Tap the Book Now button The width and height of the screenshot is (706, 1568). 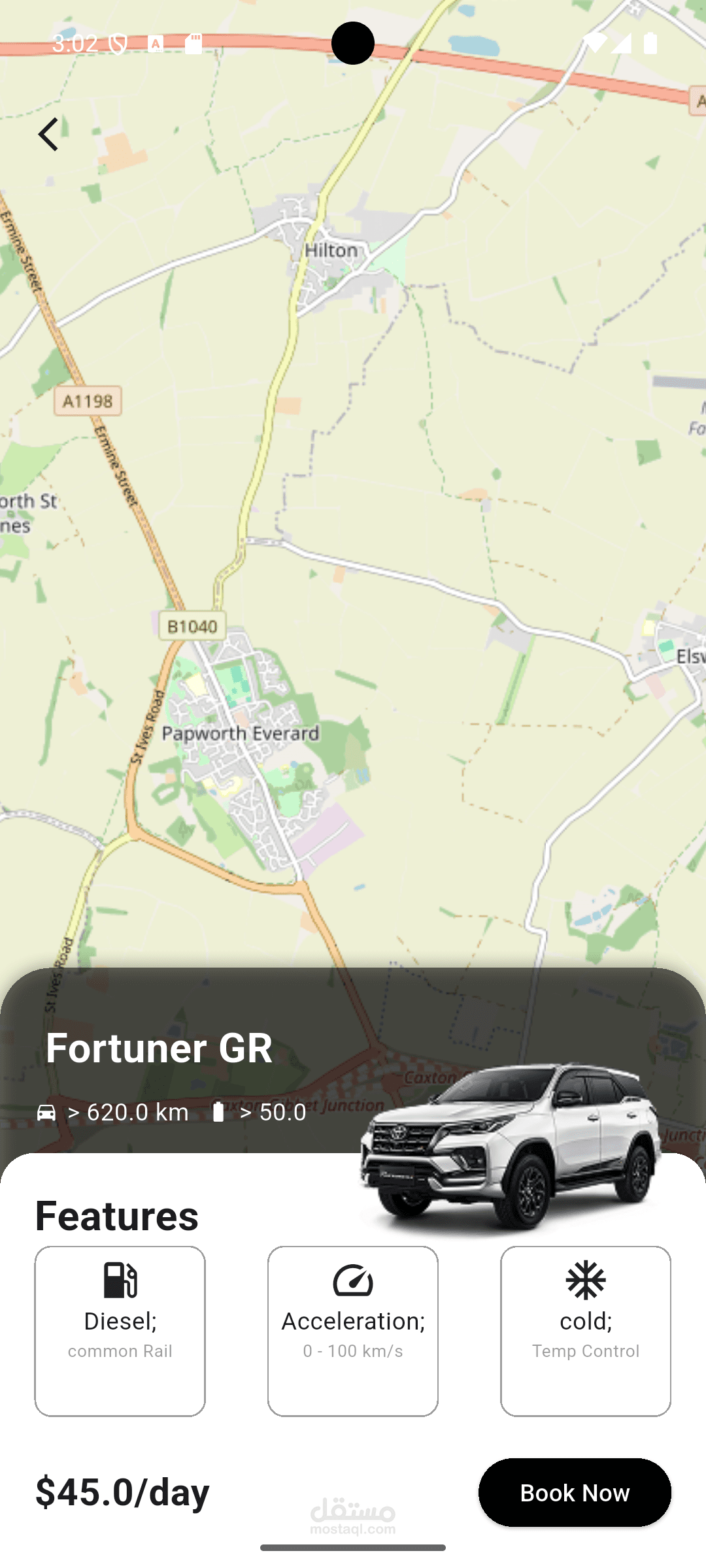coord(575,1492)
